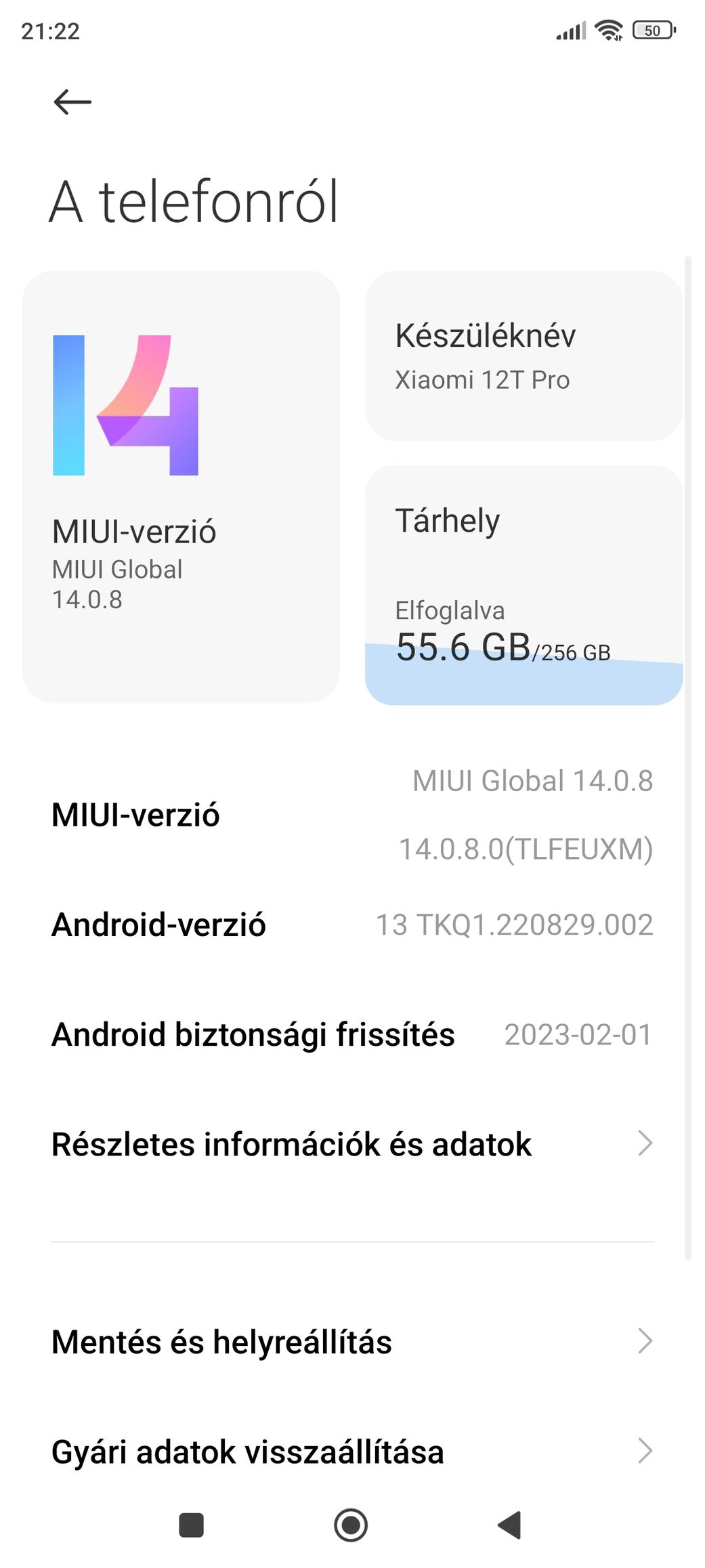Open the Tárhely storage card
The width and height of the screenshot is (705, 1568).
[x=524, y=585]
